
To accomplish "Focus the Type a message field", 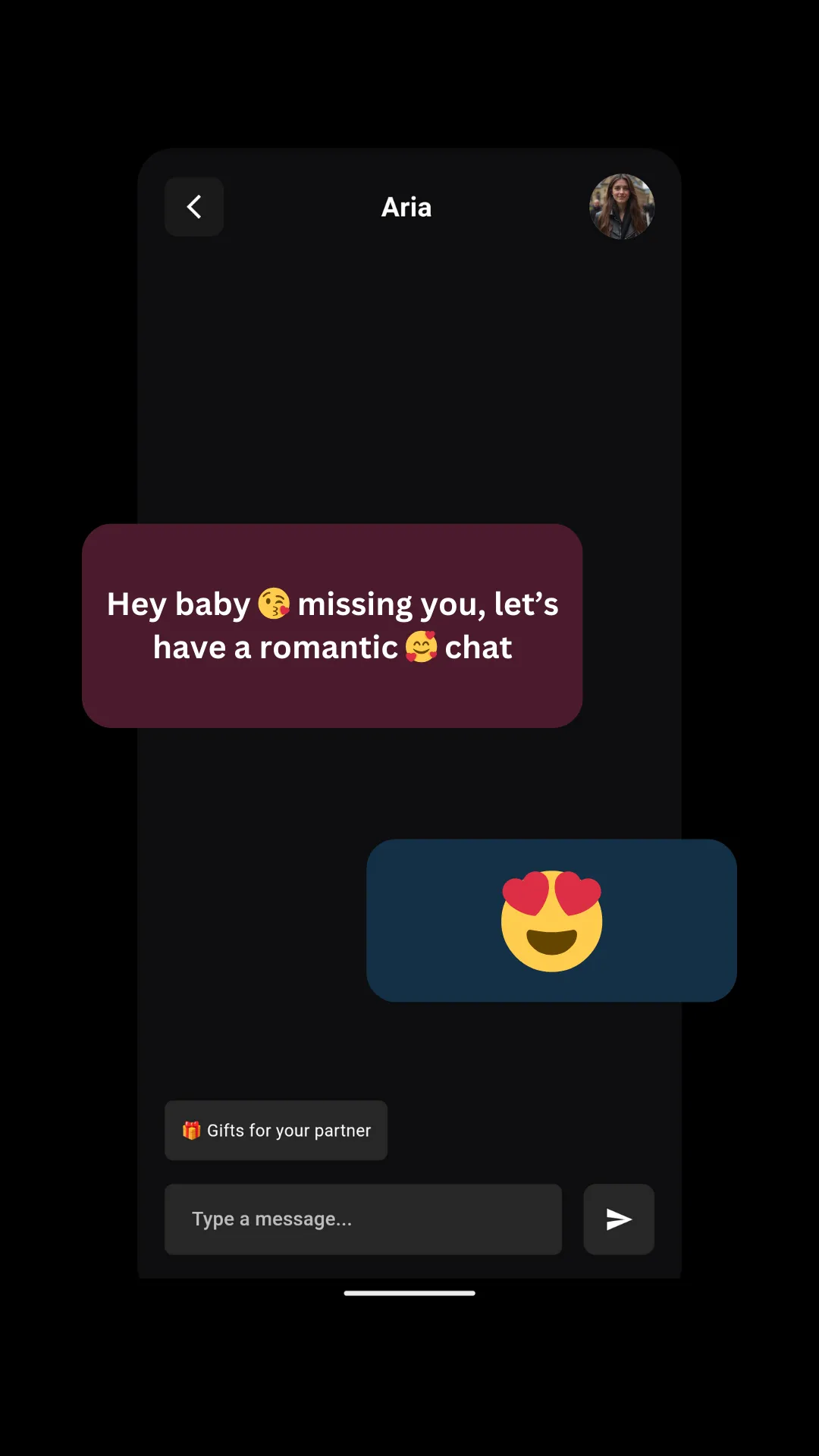I will coord(362,1219).
